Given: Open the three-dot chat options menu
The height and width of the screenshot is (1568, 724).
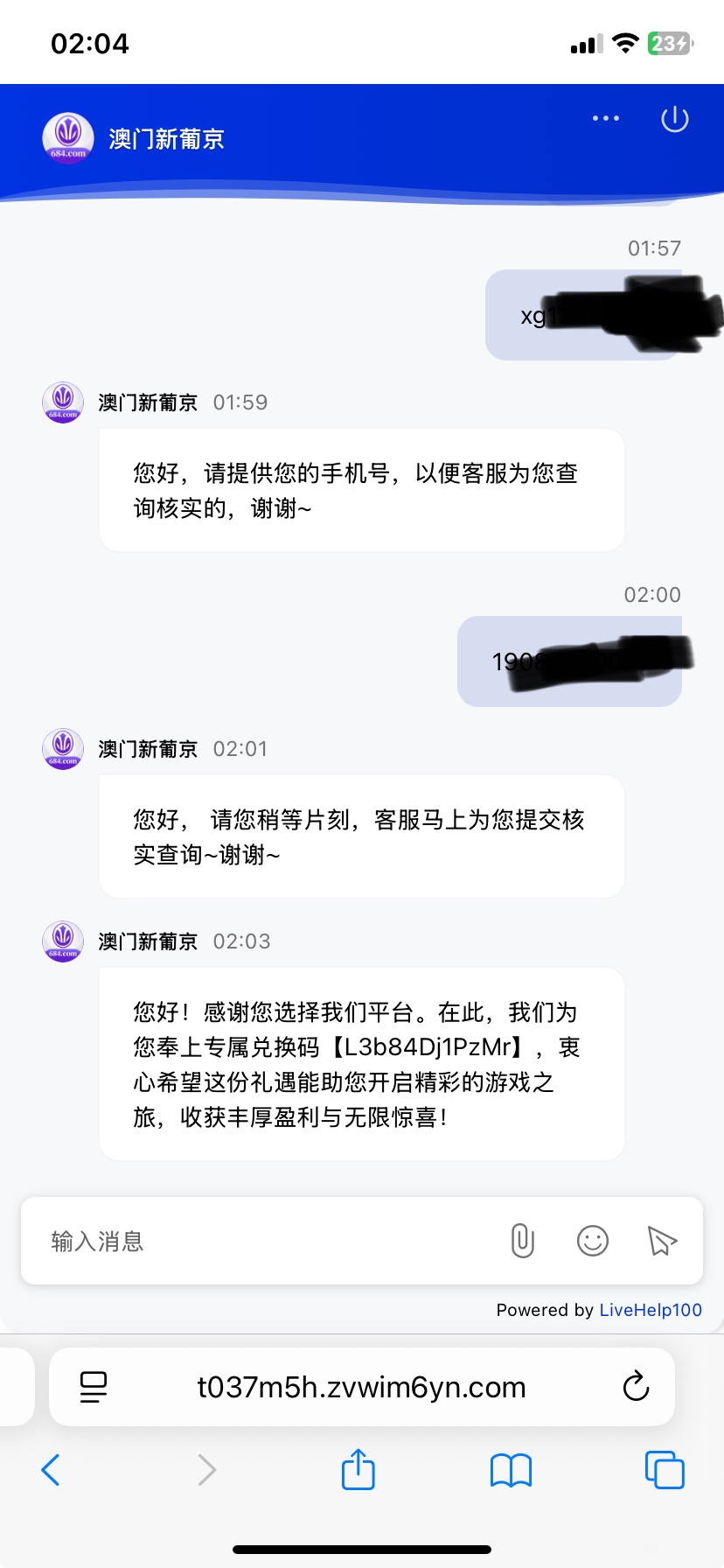Looking at the screenshot, I should 605,117.
